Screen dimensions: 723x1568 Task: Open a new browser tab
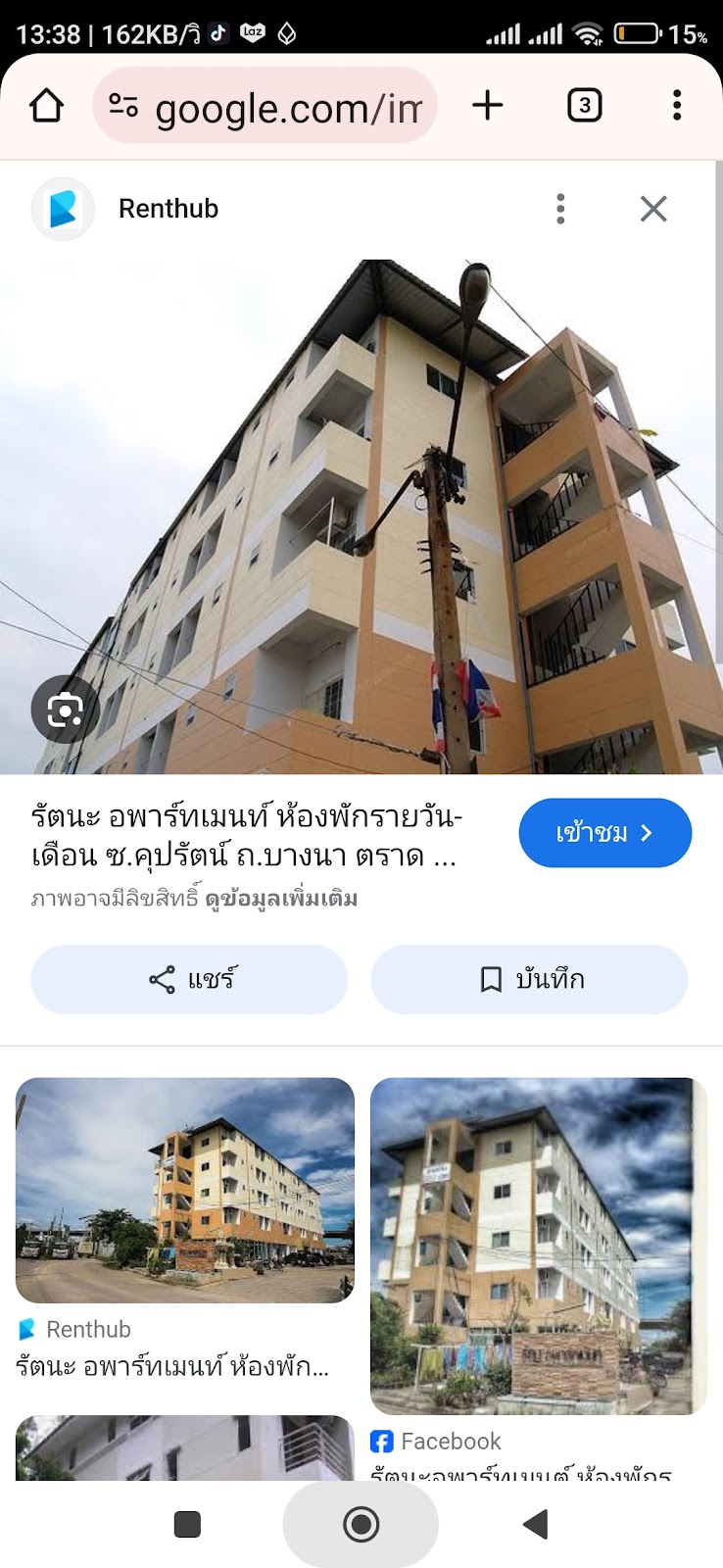(x=487, y=106)
